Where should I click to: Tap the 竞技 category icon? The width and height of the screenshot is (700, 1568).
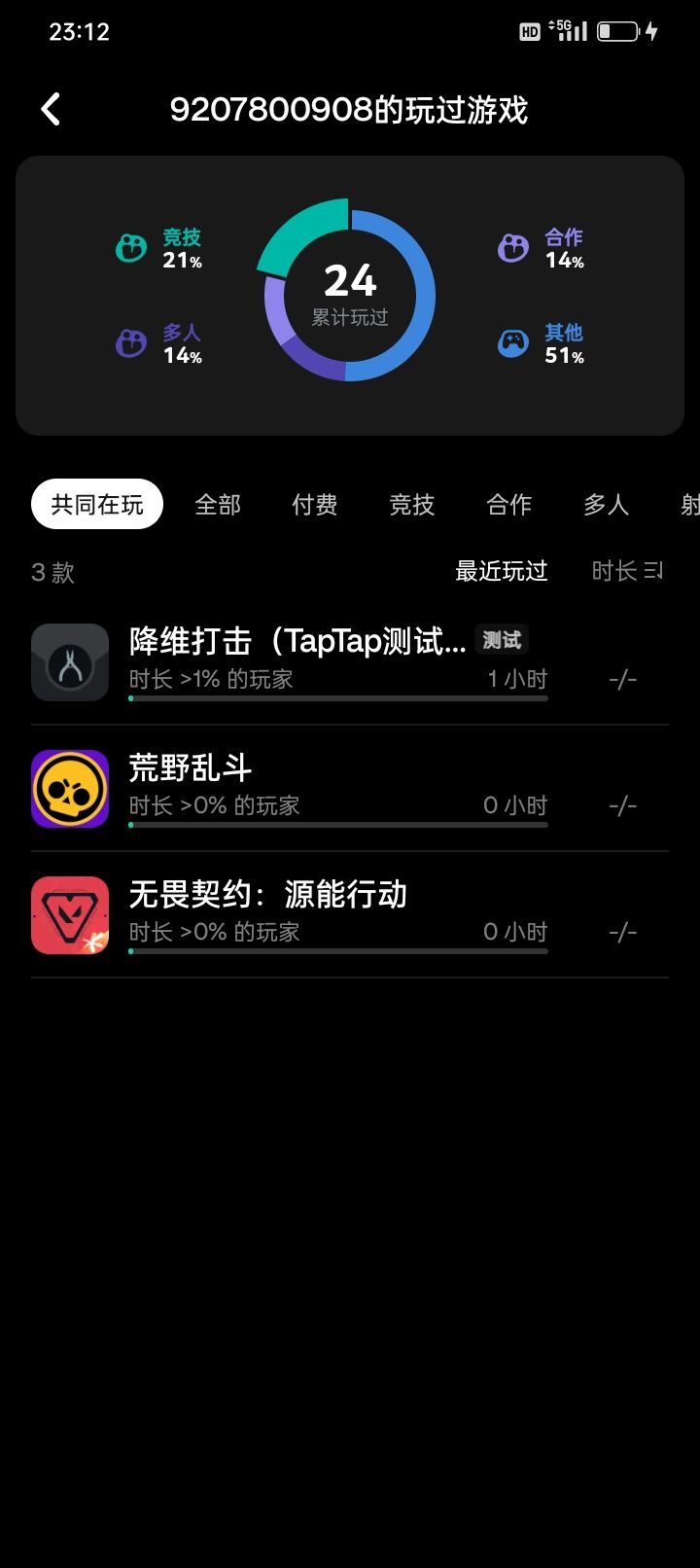(129, 246)
